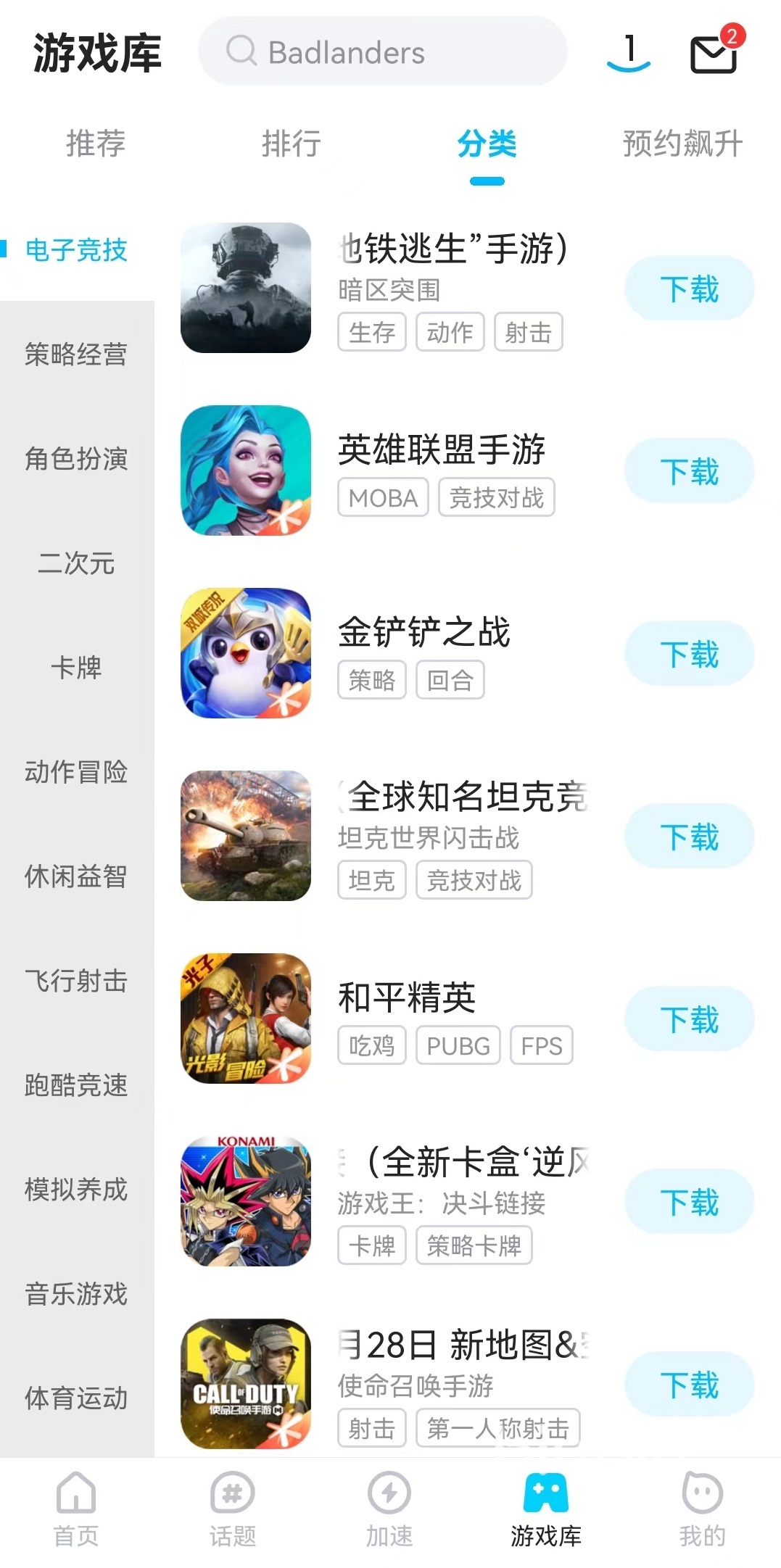
Task: Choose the 二次元 category
Action: [76, 563]
